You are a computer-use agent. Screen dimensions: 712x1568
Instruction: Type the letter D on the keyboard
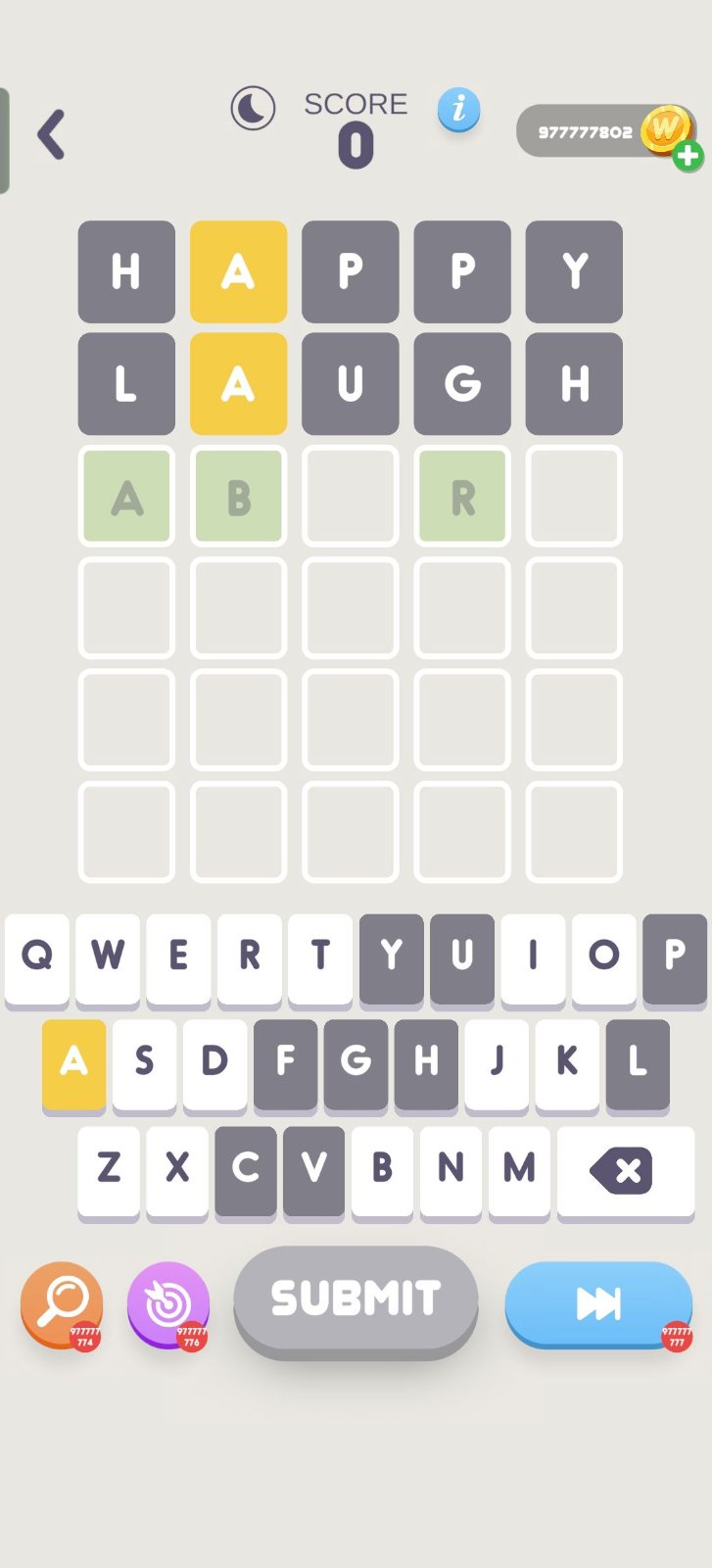pos(214,1061)
